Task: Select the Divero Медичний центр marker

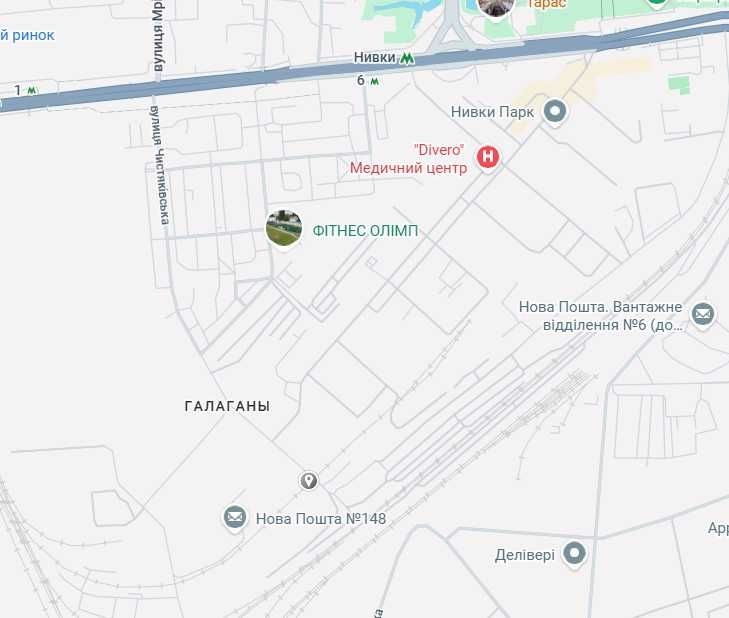Action: tap(488, 157)
